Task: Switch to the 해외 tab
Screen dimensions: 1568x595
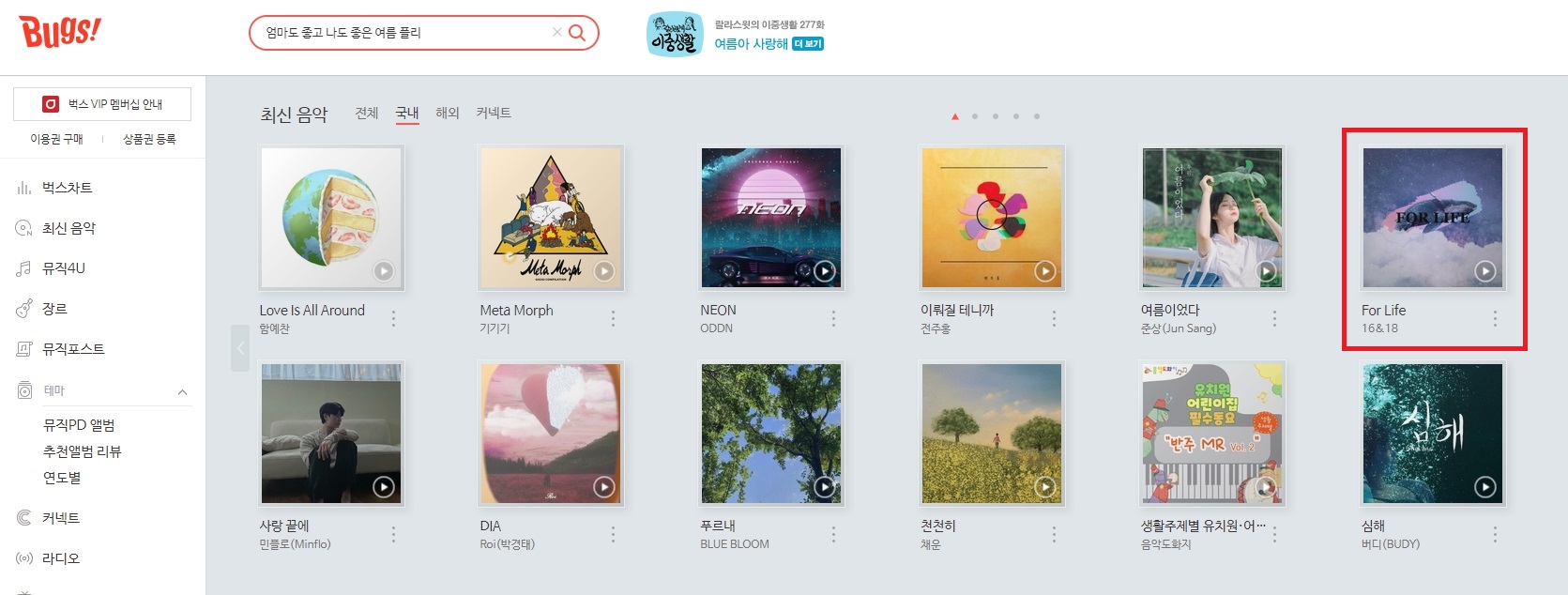Action: click(x=448, y=114)
